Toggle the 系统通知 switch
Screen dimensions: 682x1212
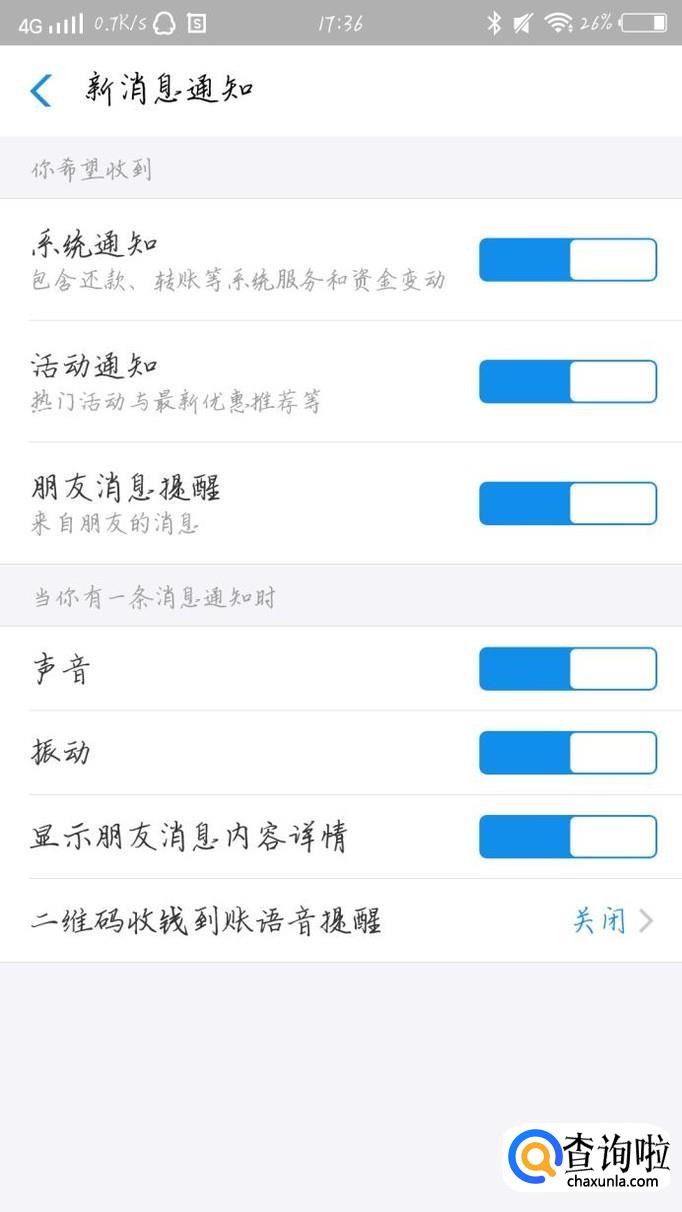567,260
